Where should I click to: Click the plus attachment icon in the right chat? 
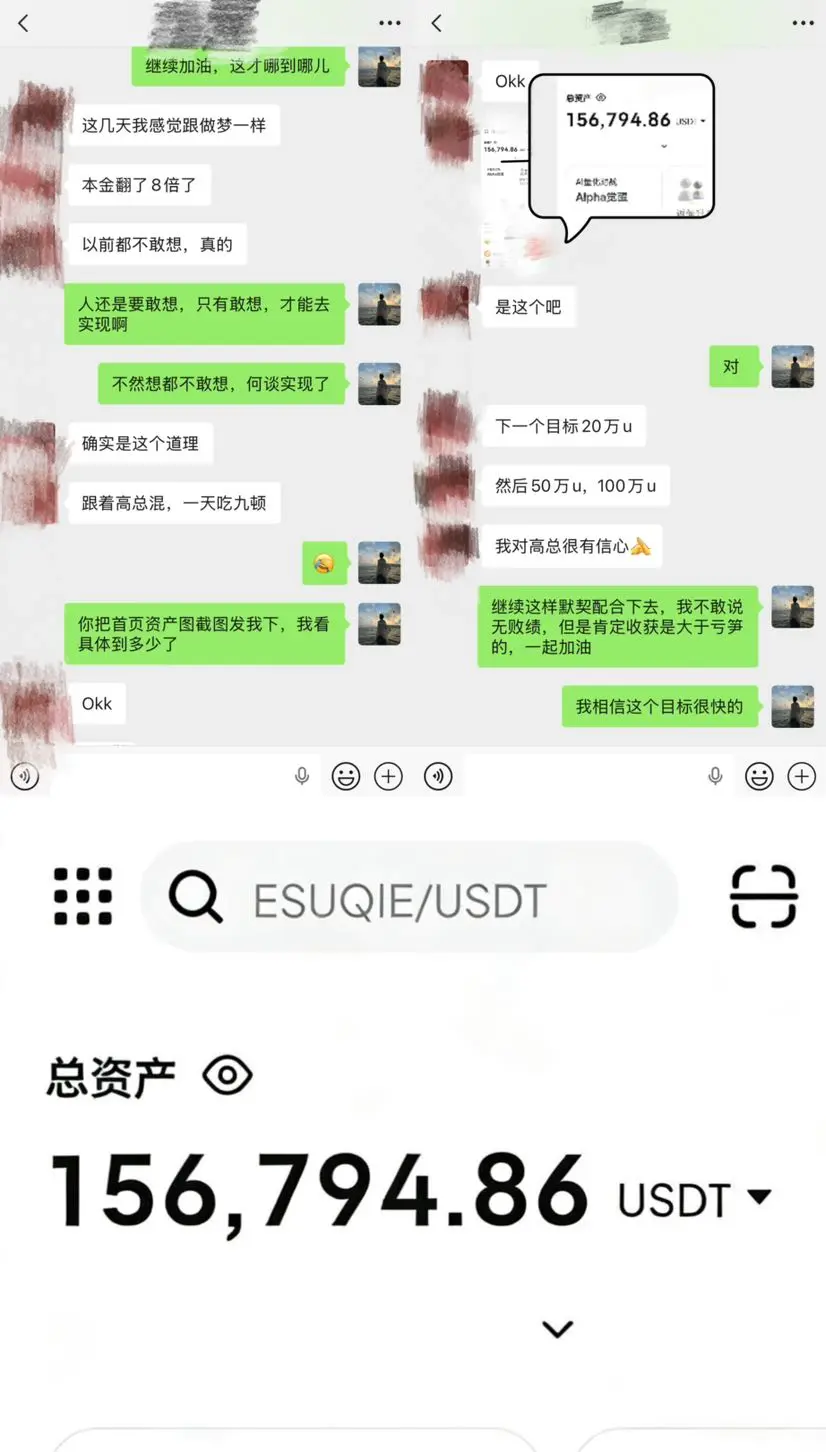tap(801, 776)
